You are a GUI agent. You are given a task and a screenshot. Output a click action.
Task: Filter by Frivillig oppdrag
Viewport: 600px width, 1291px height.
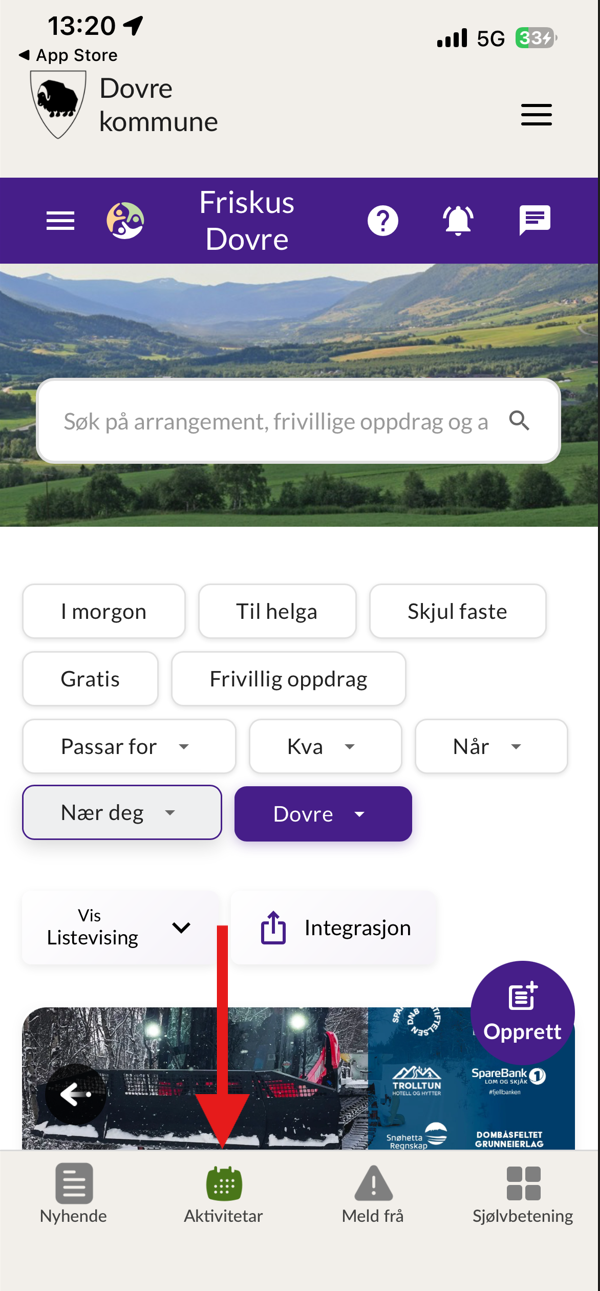288,679
